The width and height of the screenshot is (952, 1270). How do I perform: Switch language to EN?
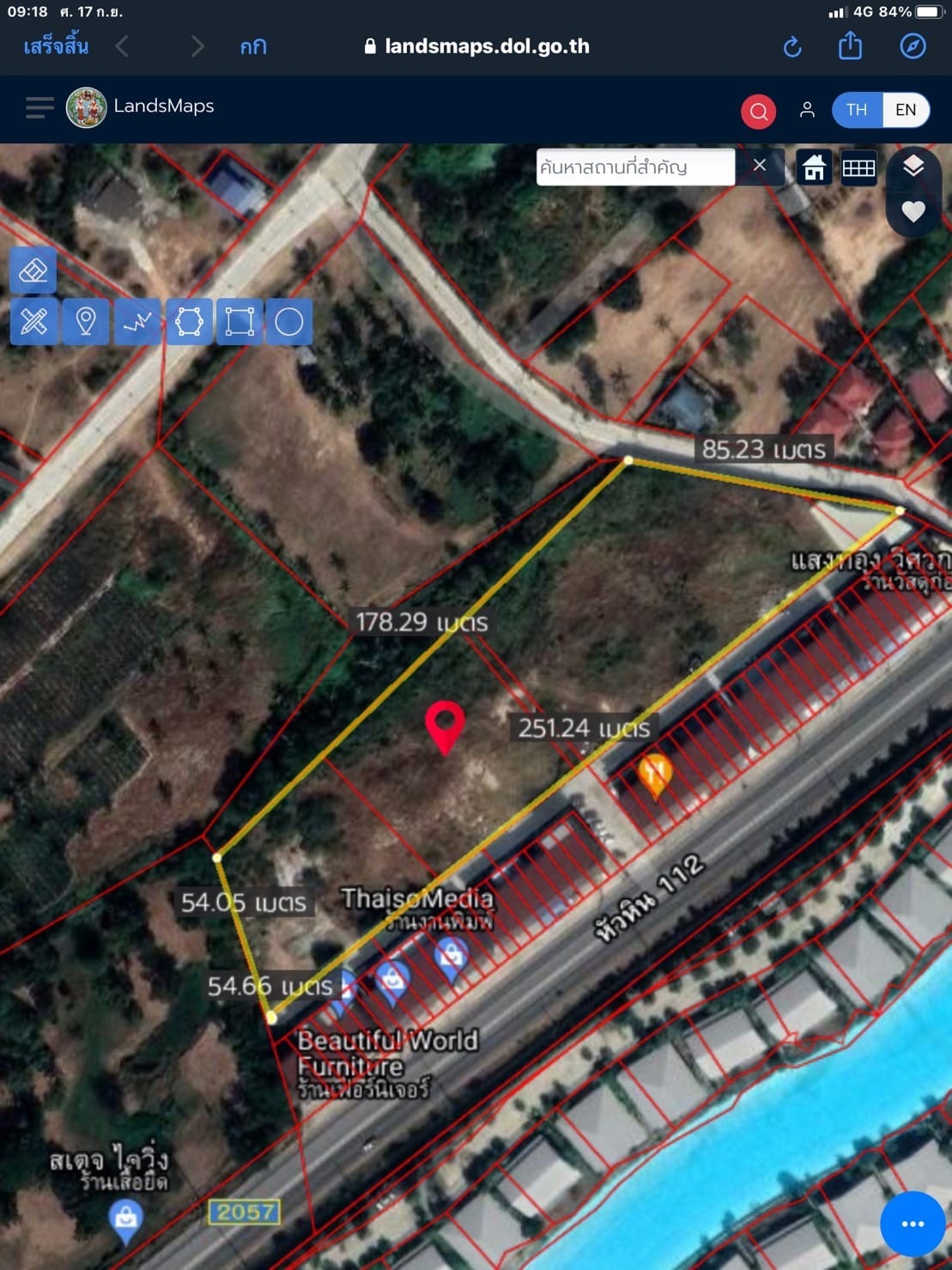coord(906,110)
